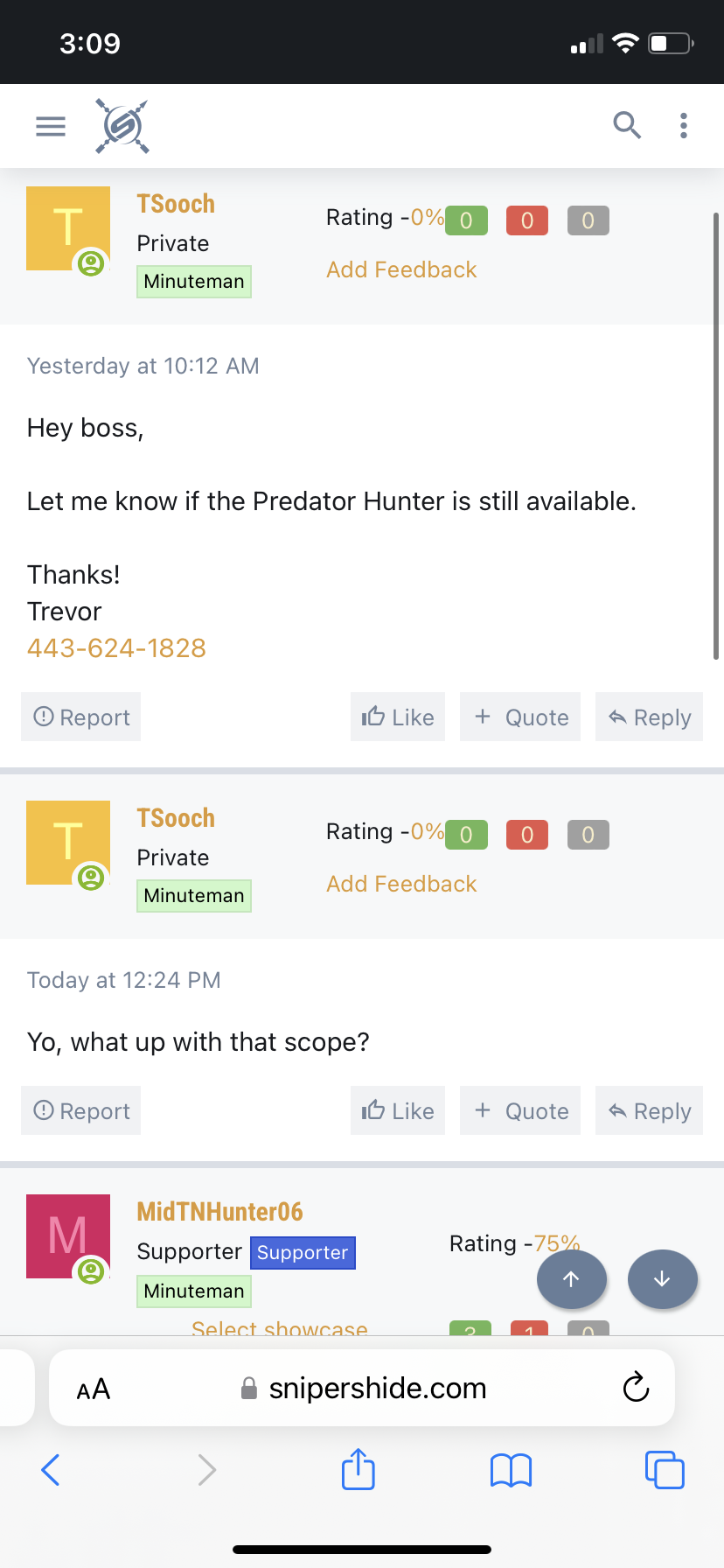The image size is (724, 1568).
Task: Open the hamburger menu
Action: pyautogui.click(x=51, y=126)
